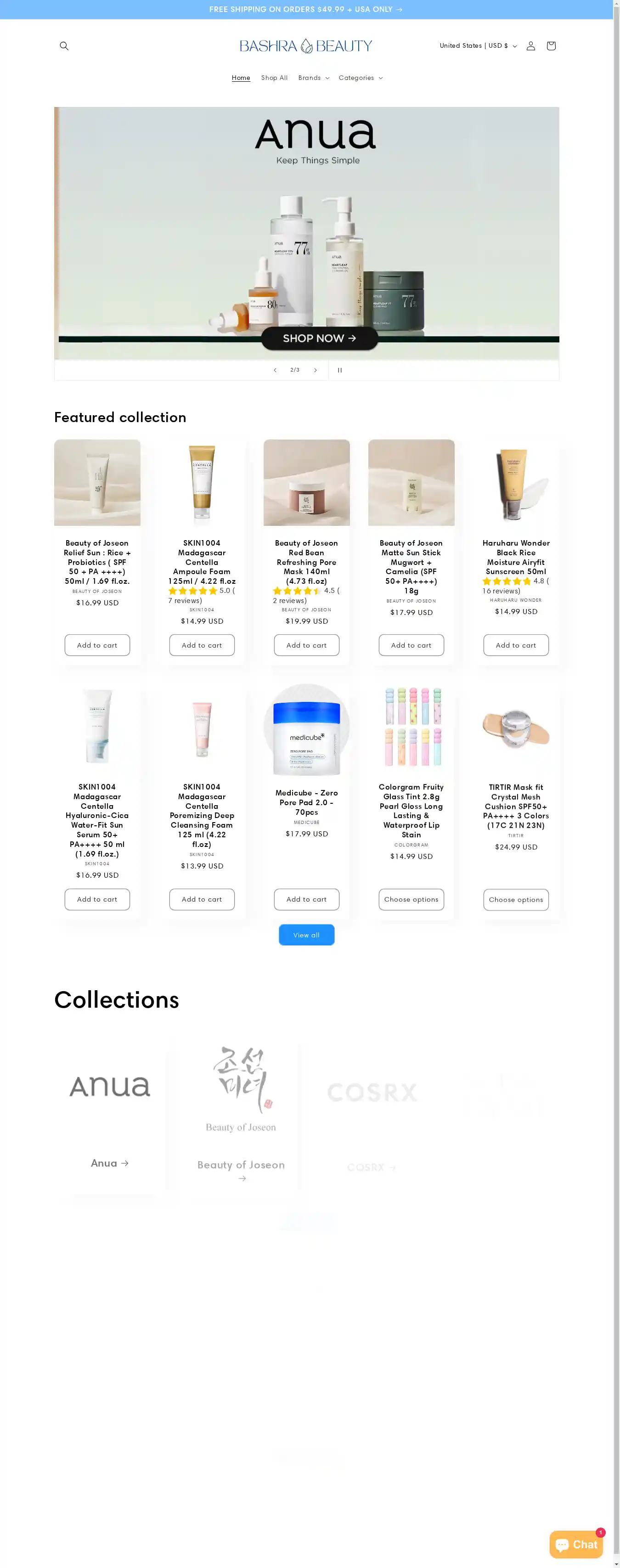Screen dimensions: 620x1568
Task: Expand the United States USD currency selector
Action: tap(478, 45)
